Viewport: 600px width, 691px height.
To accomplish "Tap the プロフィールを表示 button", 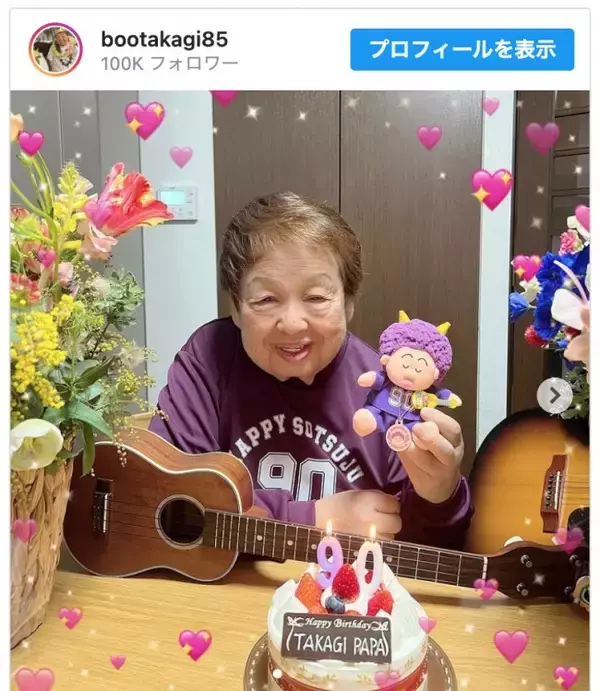I will [462, 49].
